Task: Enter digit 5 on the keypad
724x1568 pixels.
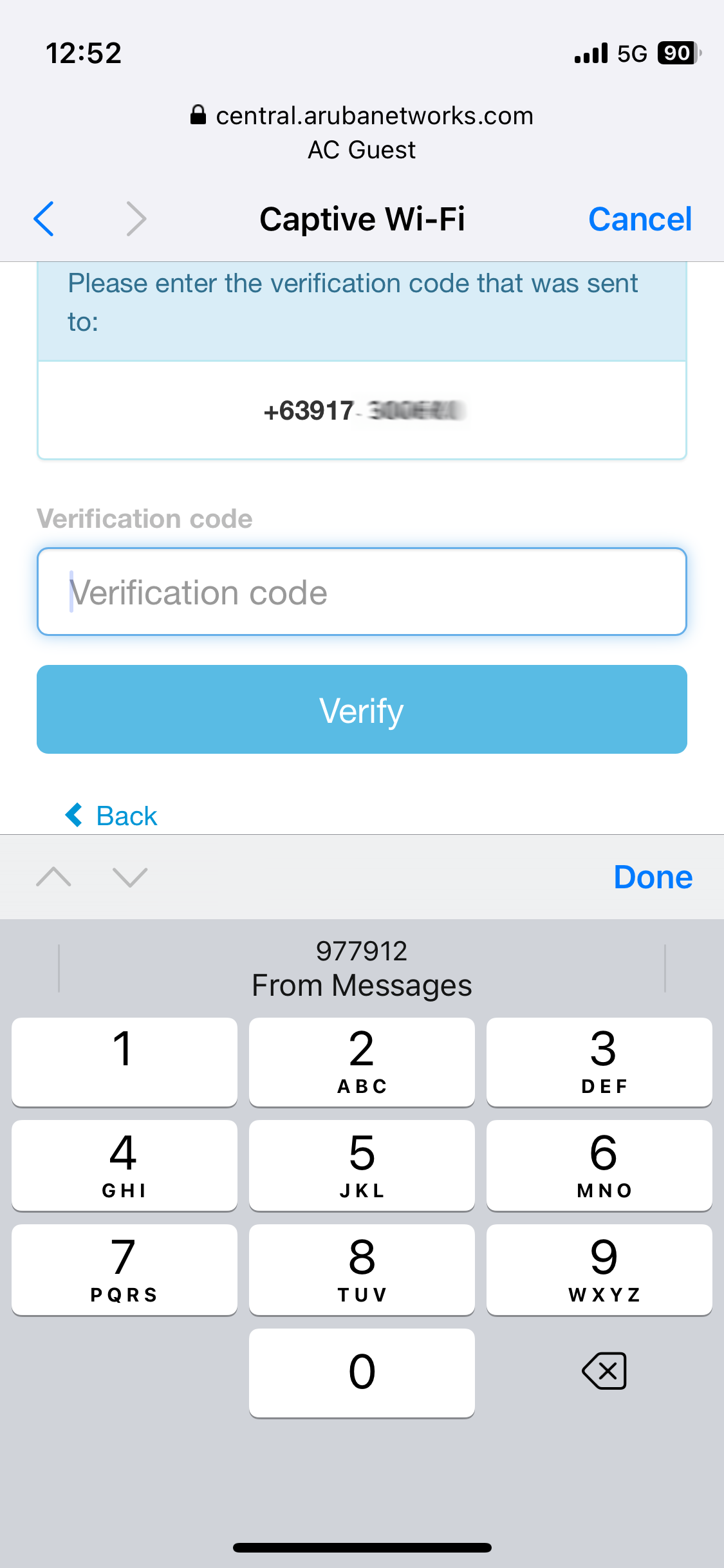Action: [362, 1165]
